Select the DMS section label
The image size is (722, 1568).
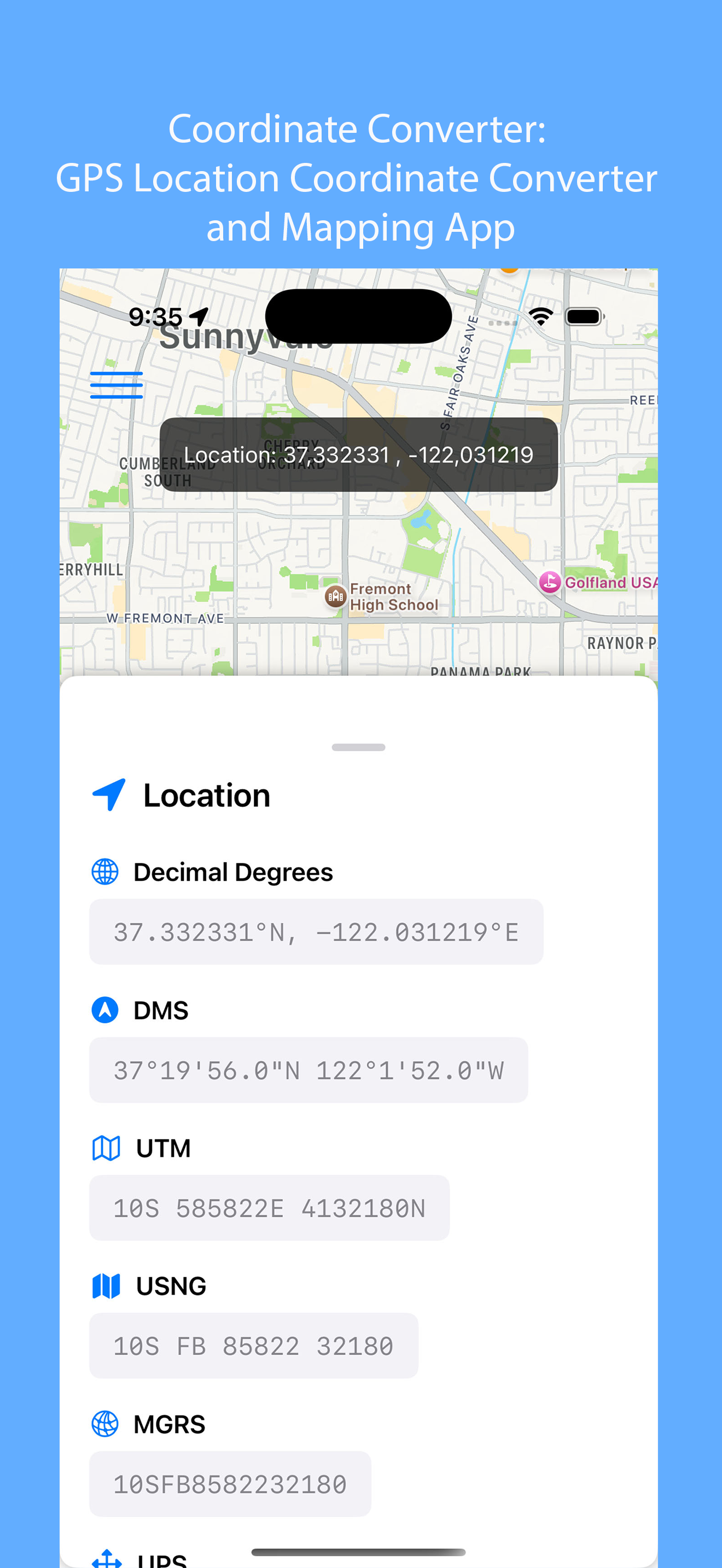161,1010
